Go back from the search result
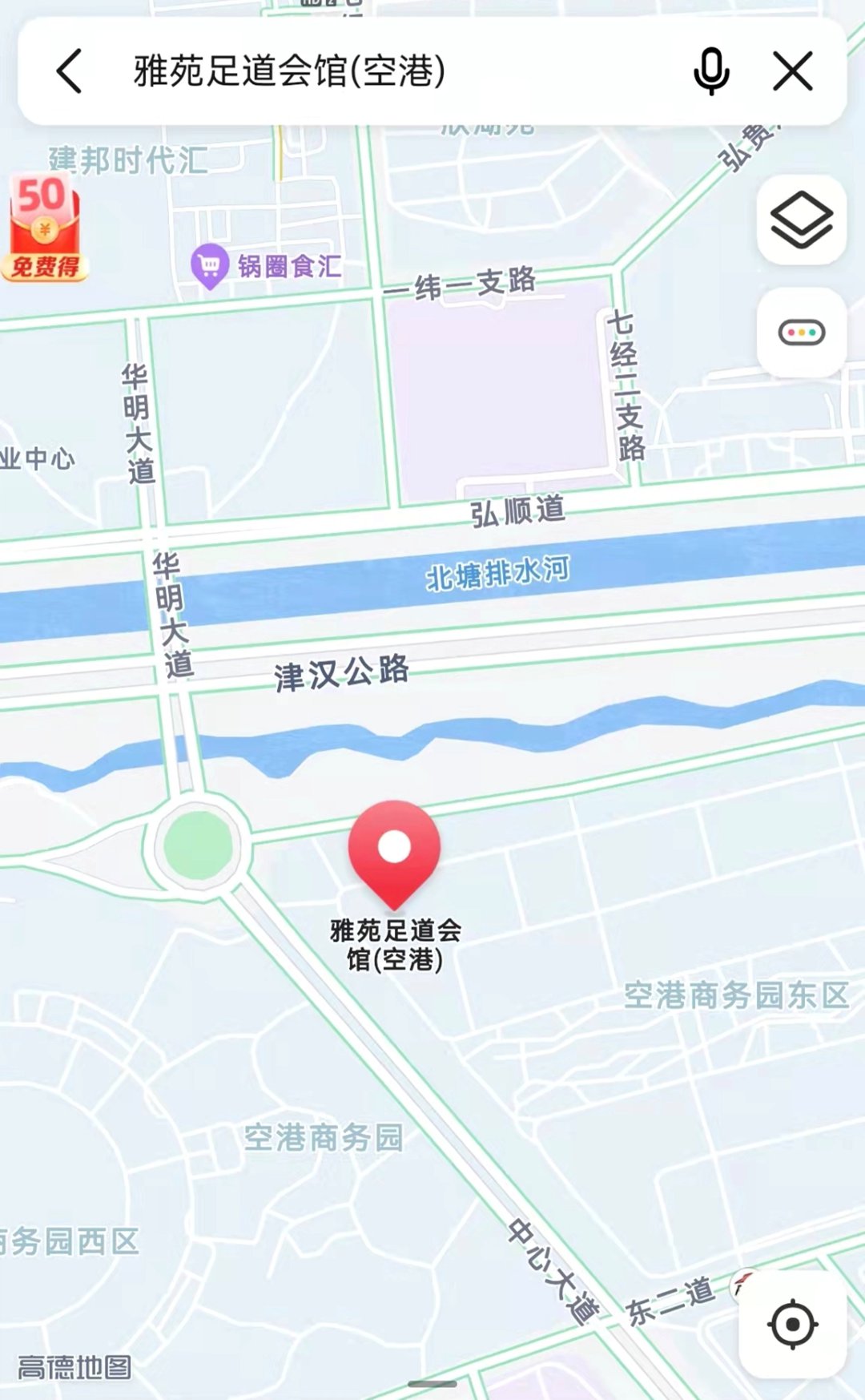The width and height of the screenshot is (865, 1400). (x=70, y=71)
